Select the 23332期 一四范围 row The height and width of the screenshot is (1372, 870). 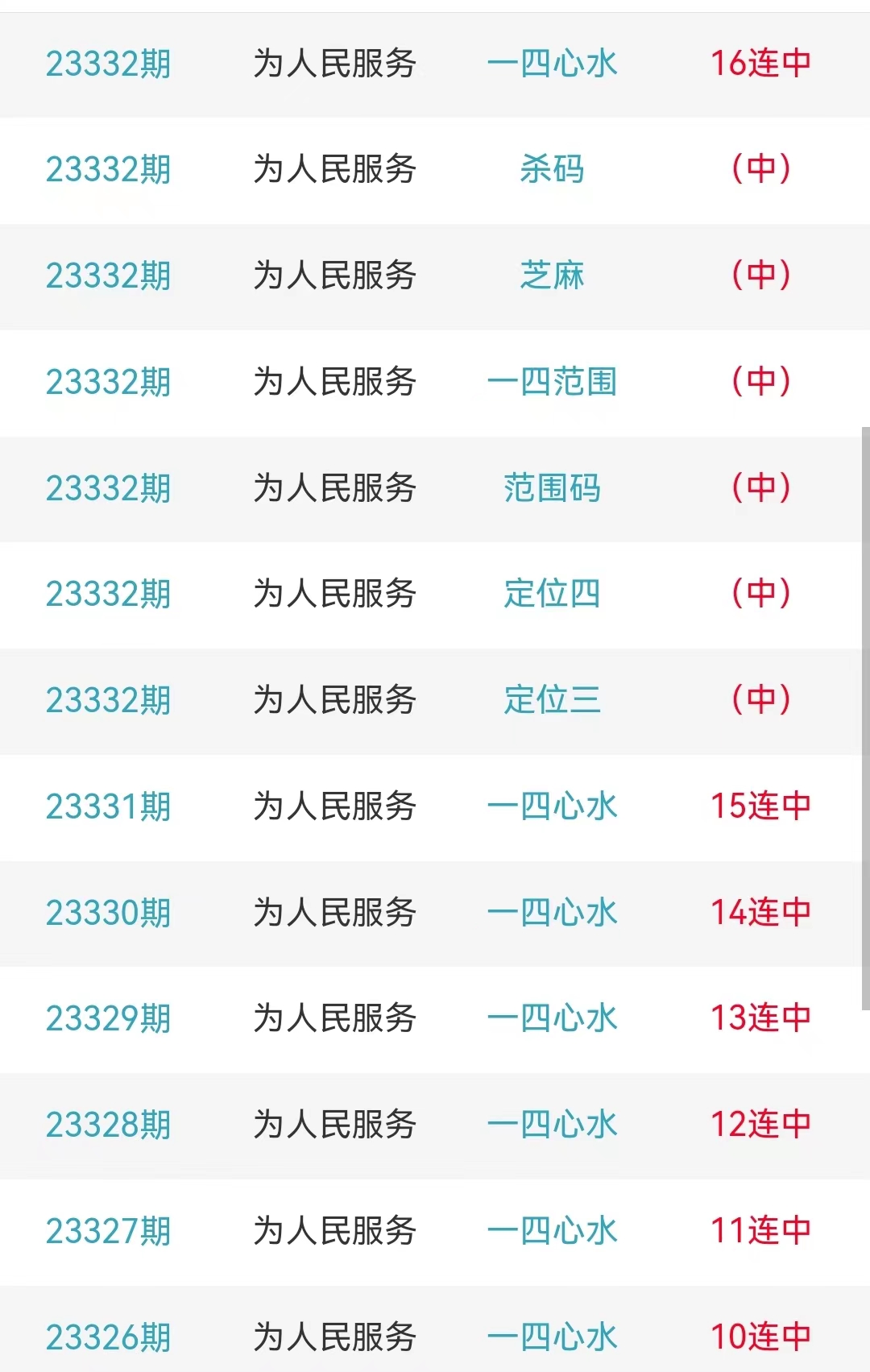click(435, 382)
